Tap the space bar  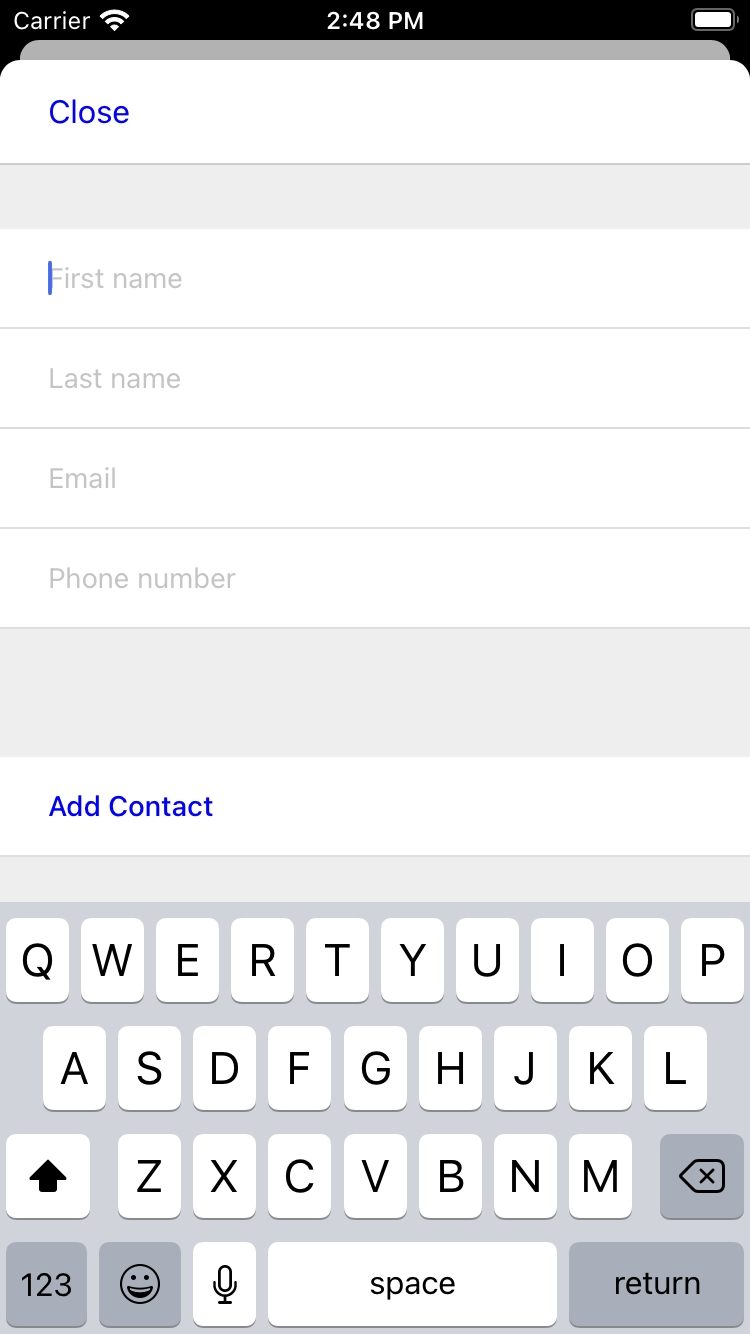coord(412,1284)
